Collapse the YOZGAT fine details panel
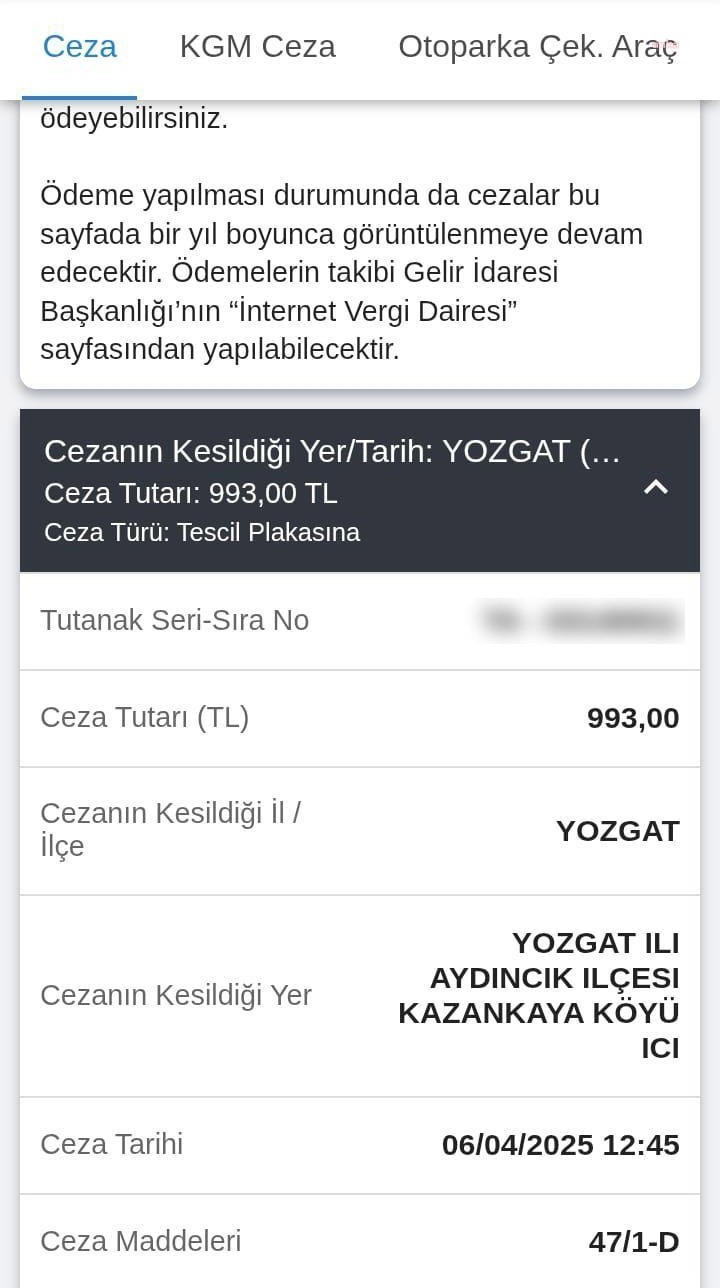Screen dimensions: 720x1288 (655, 488)
